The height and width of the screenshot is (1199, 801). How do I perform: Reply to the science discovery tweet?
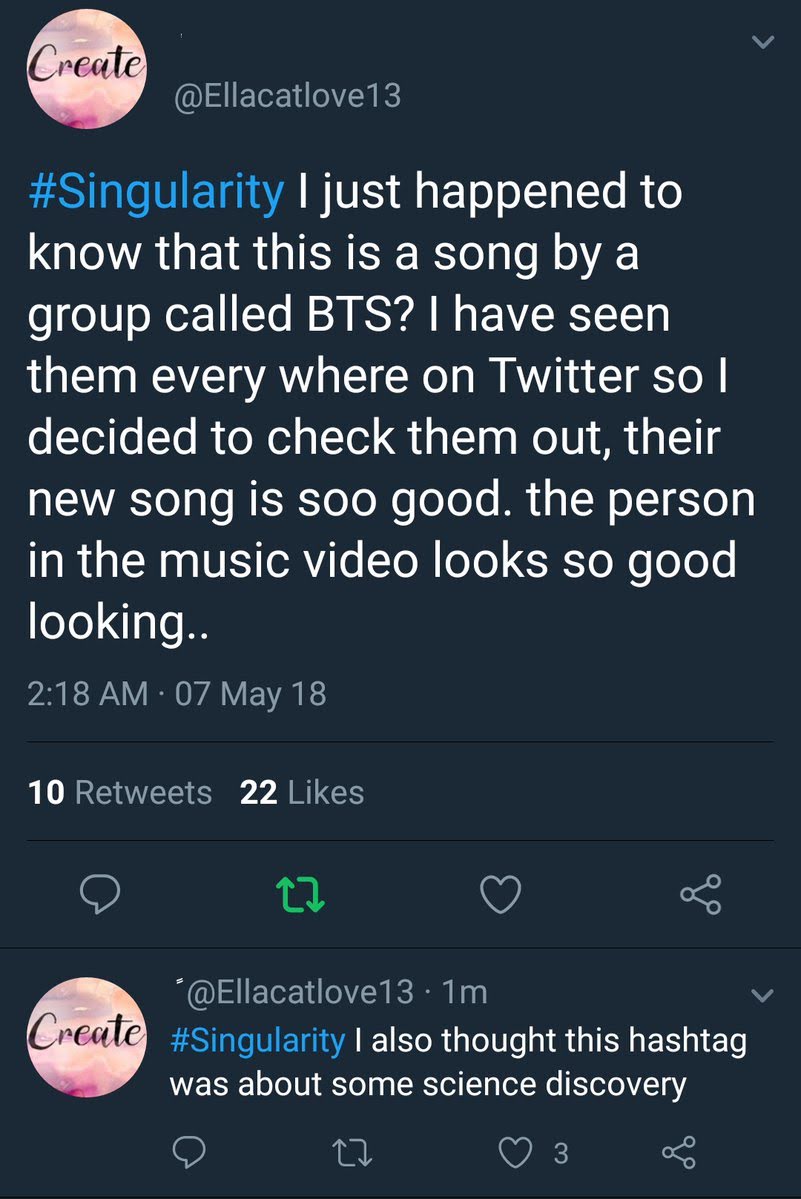coord(188,1153)
